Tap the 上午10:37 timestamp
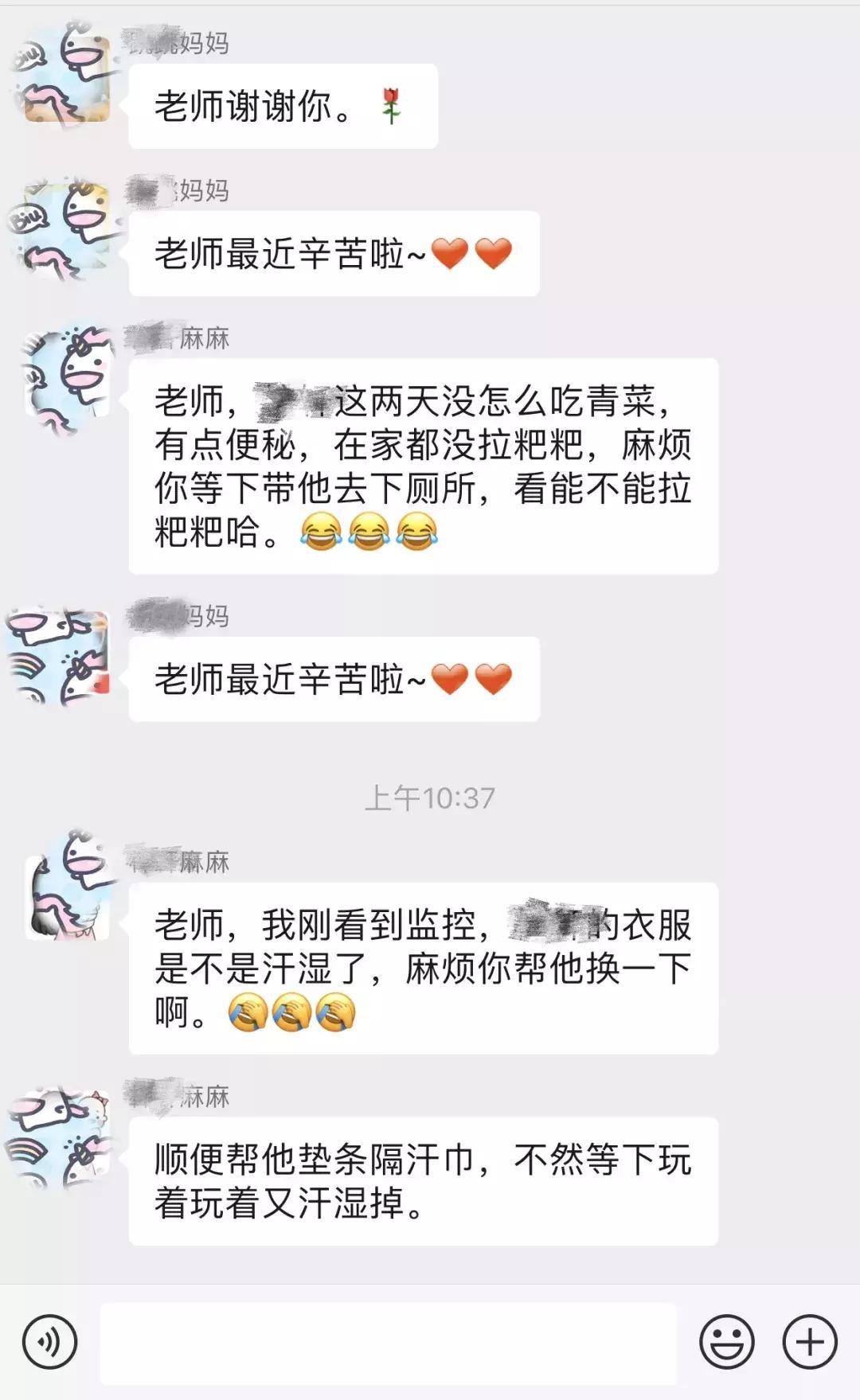This screenshot has width=860, height=1400. [x=430, y=794]
